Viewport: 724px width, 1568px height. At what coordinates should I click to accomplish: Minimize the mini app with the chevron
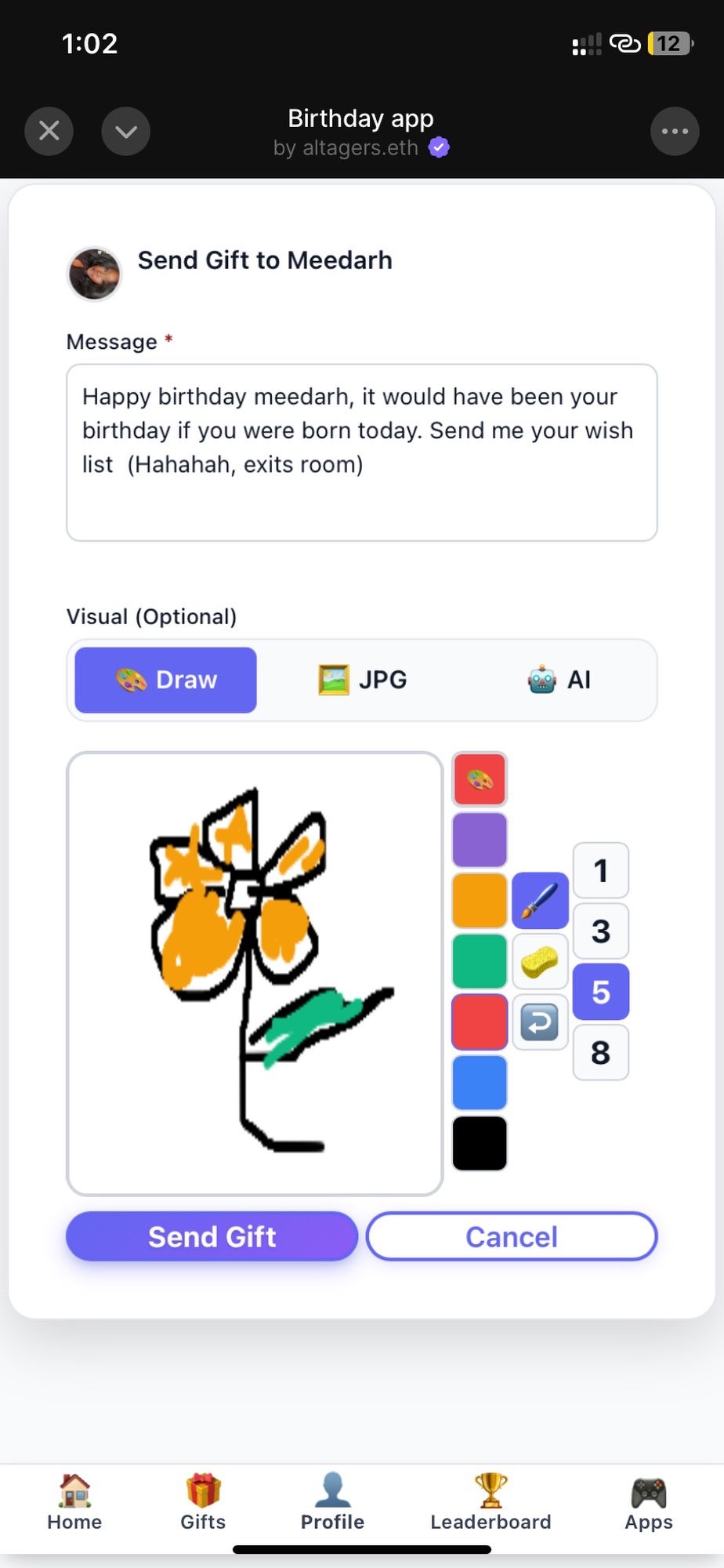[125, 131]
